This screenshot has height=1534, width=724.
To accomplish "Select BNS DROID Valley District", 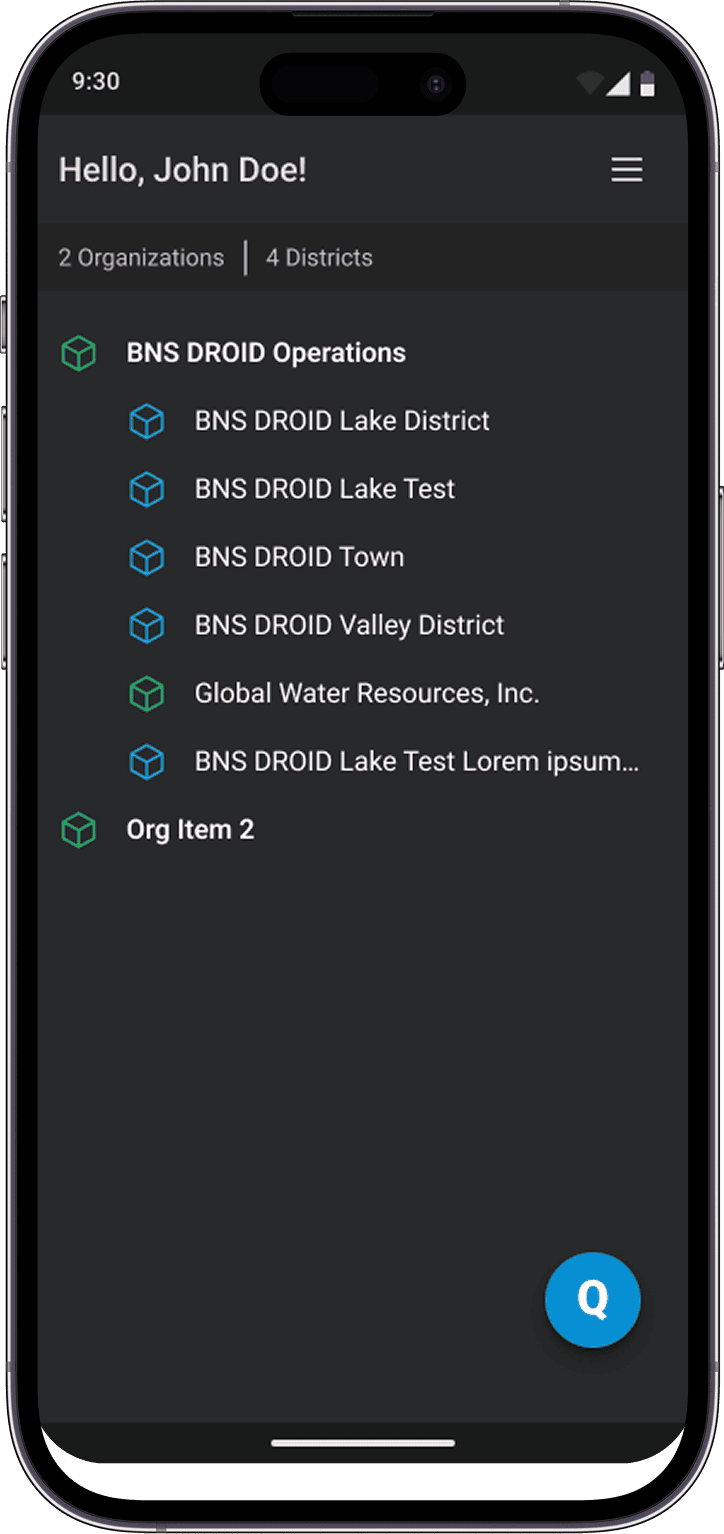I will click(349, 625).
